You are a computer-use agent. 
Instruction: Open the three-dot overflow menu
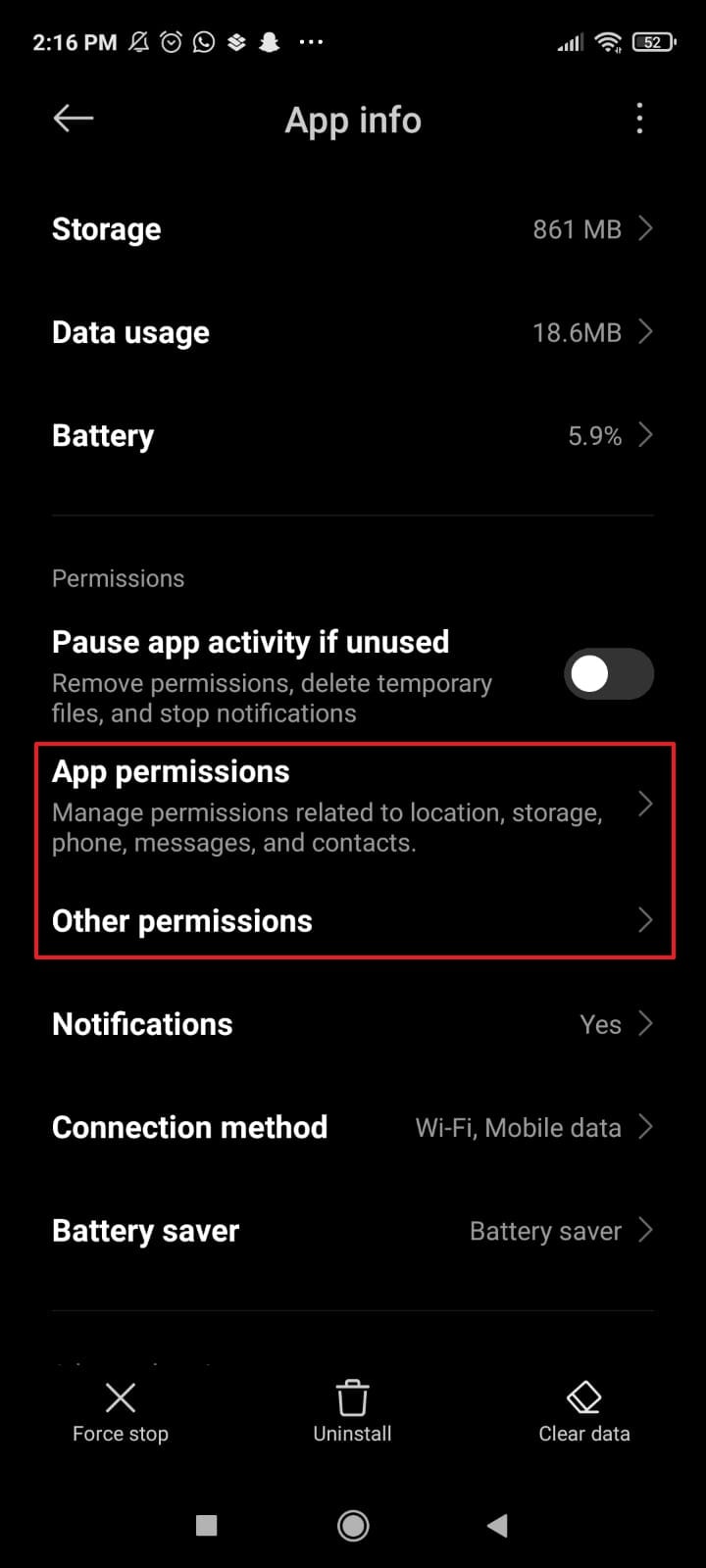639,119
